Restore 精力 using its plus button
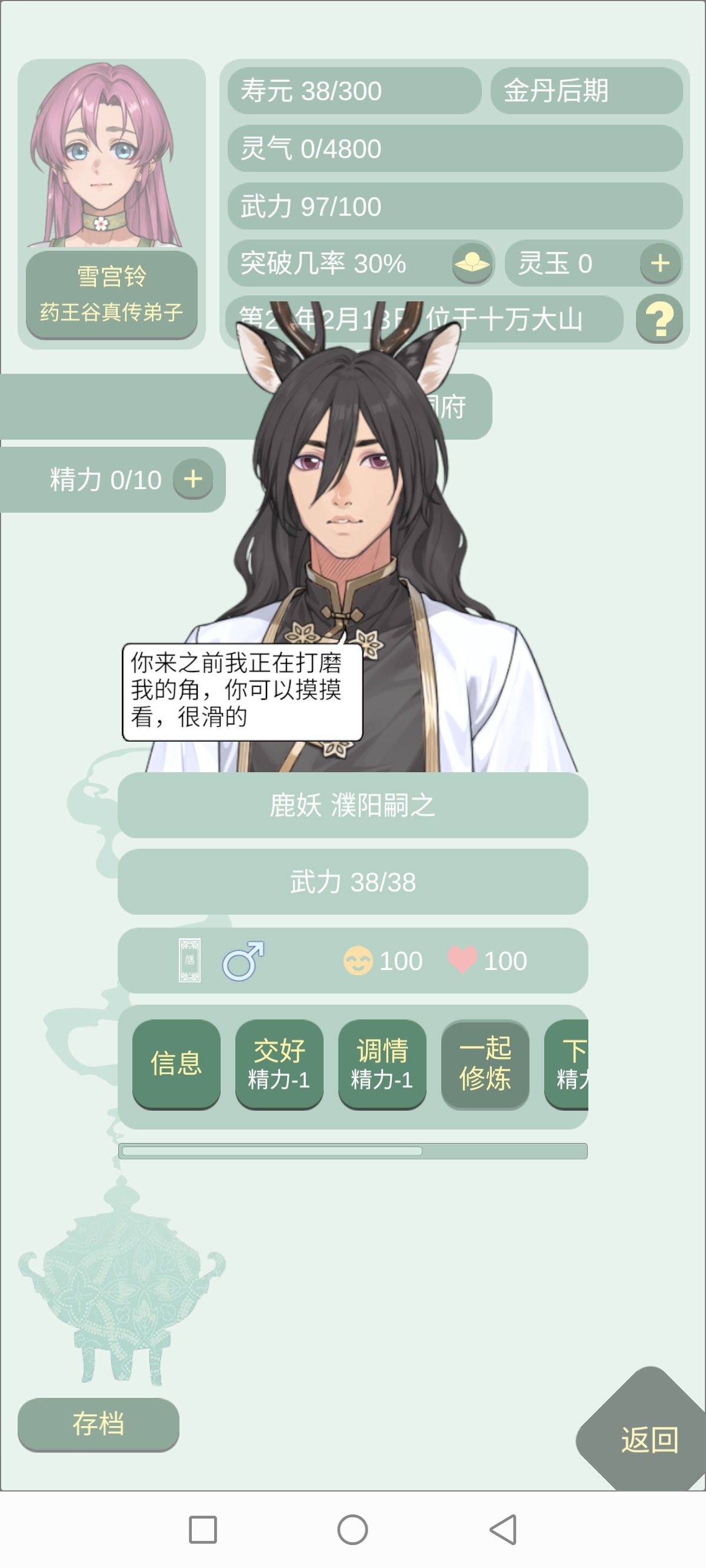706x1568 pixels. tap(193, 479)
